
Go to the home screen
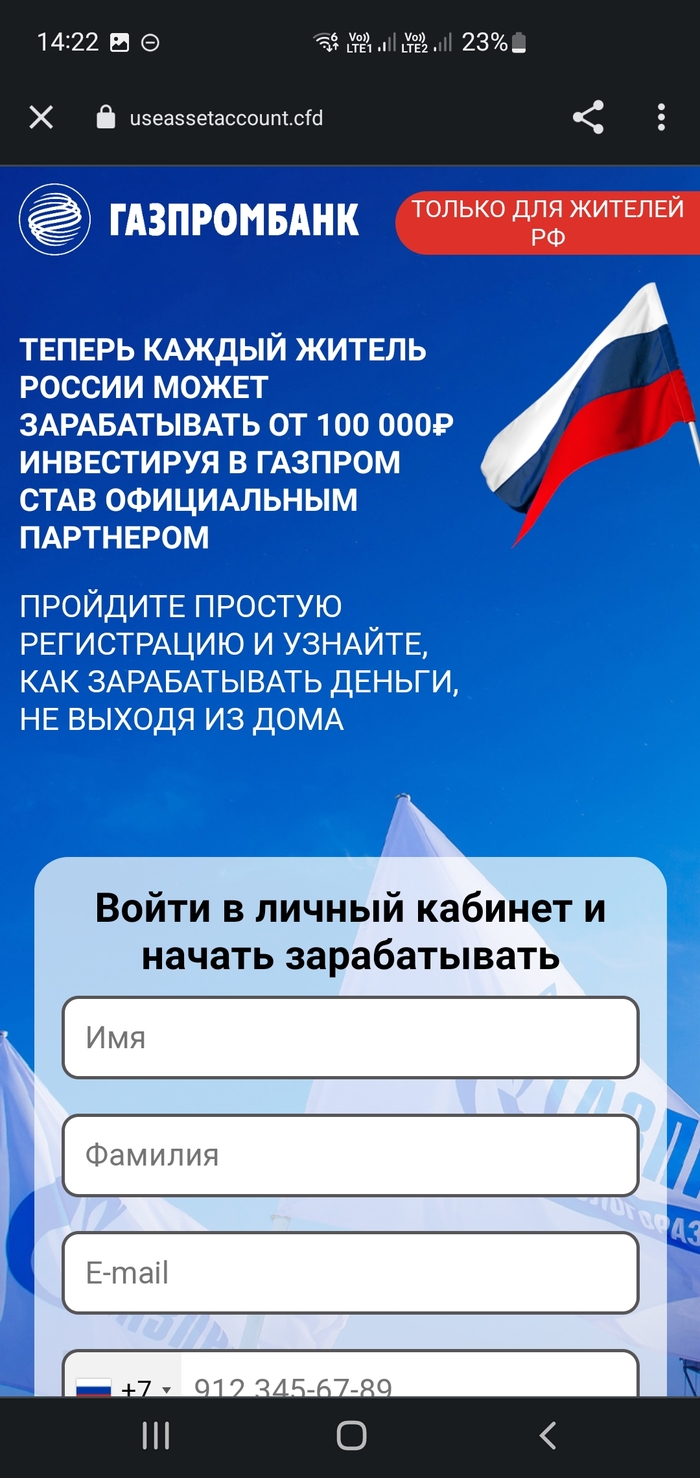[351, 1436]
